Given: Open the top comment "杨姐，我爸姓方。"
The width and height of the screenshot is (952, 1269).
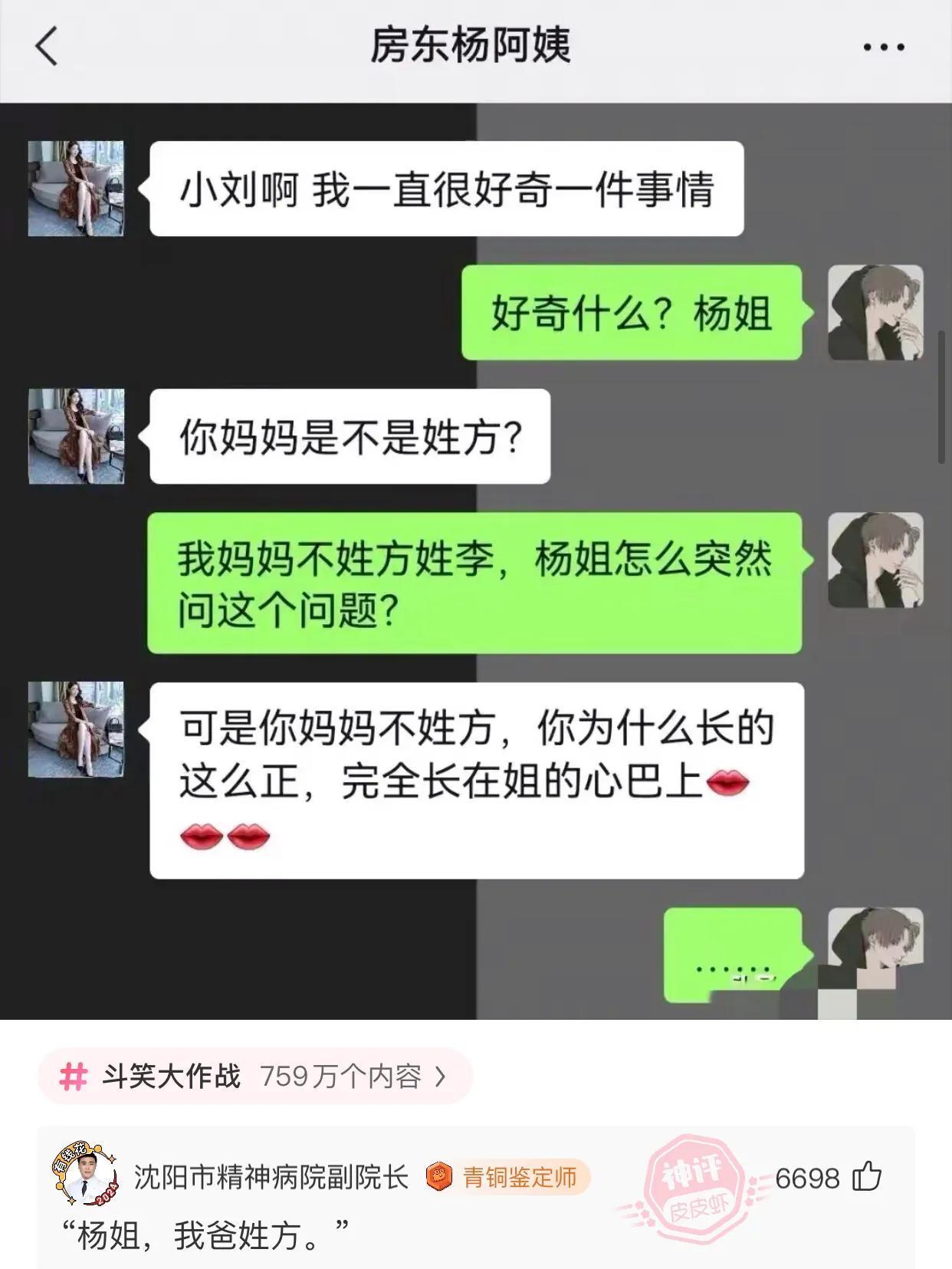Looking at the screenshot, I should click(x=207, y=1235).
